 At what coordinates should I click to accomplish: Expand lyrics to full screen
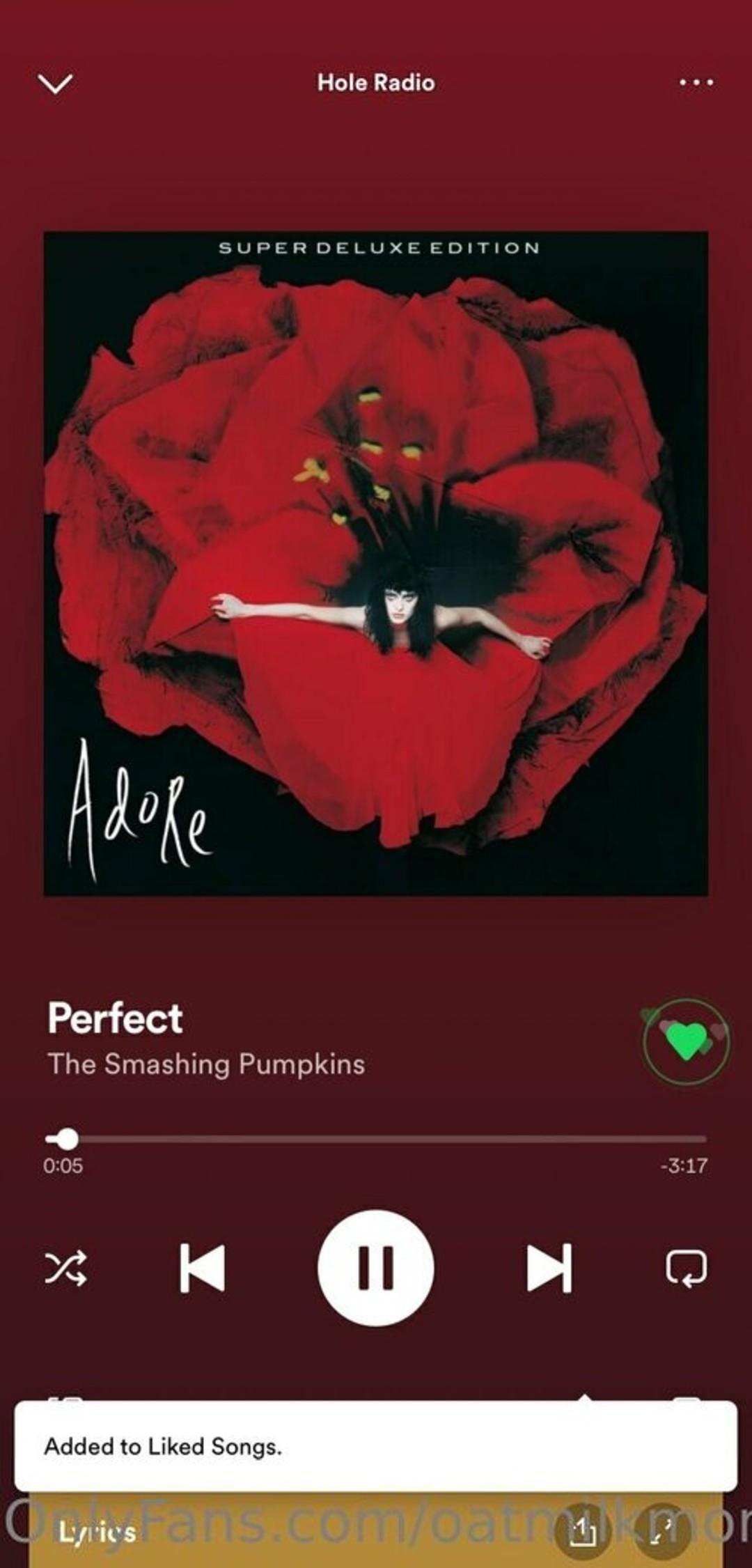coord(661,1531)
